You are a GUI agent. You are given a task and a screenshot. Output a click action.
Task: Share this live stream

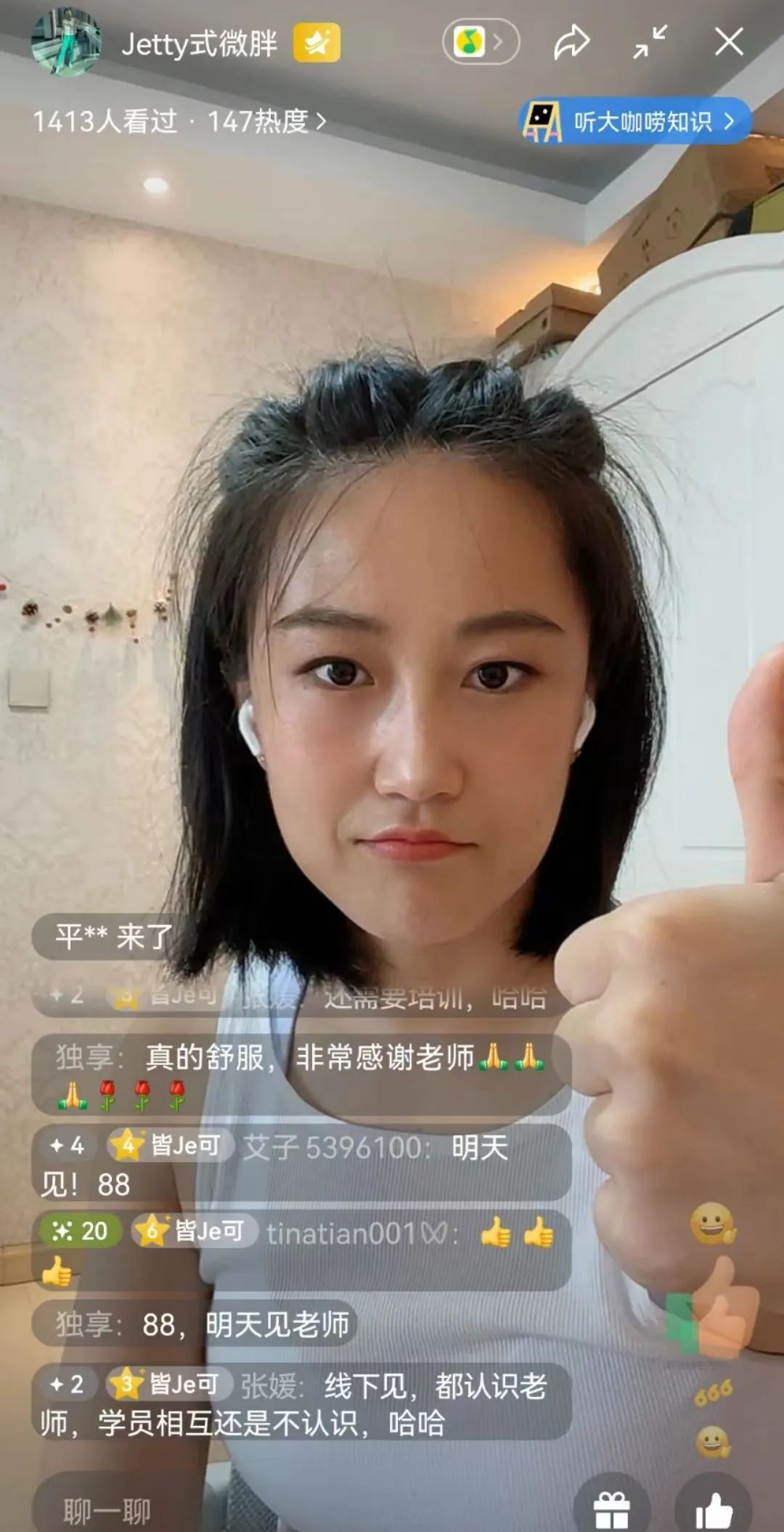tap(572, 42)
